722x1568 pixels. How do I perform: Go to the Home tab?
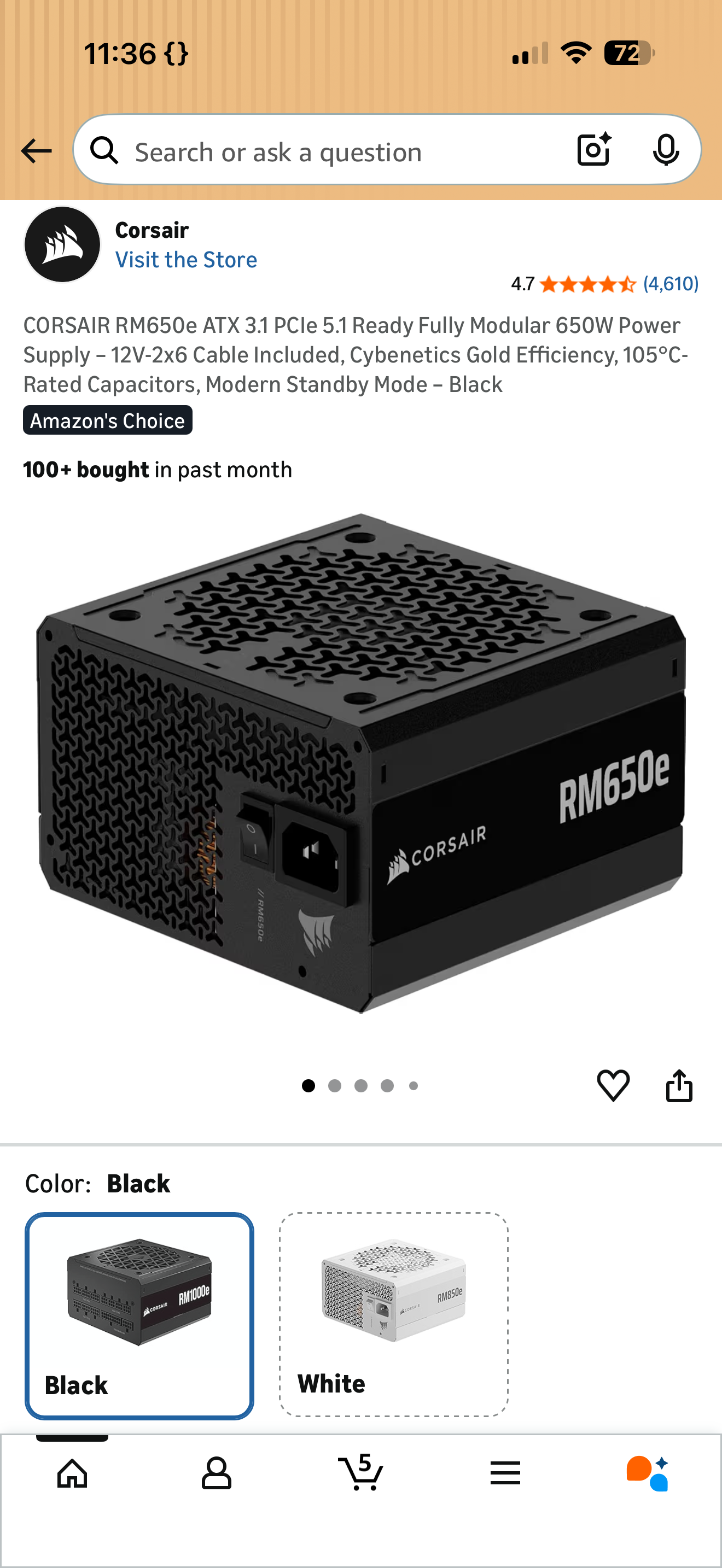click(72, 1473)
